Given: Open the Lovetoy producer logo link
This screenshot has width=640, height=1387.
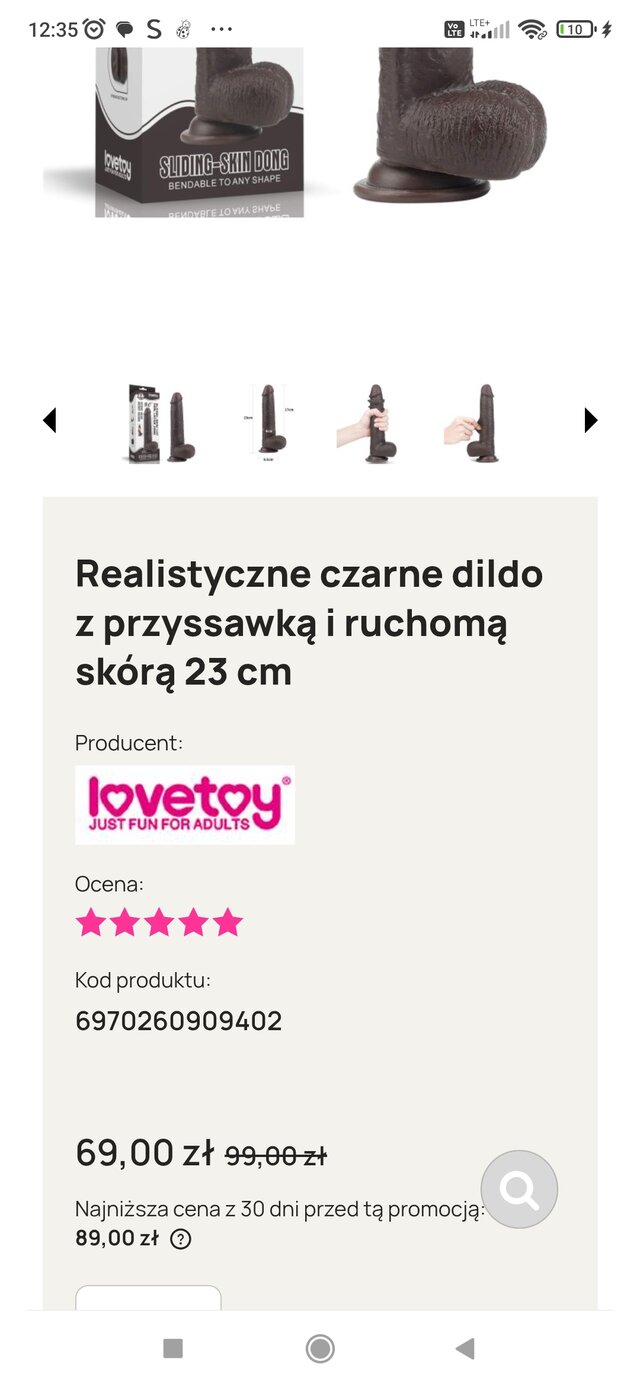Looking at the screenshot, I should 185,805.
